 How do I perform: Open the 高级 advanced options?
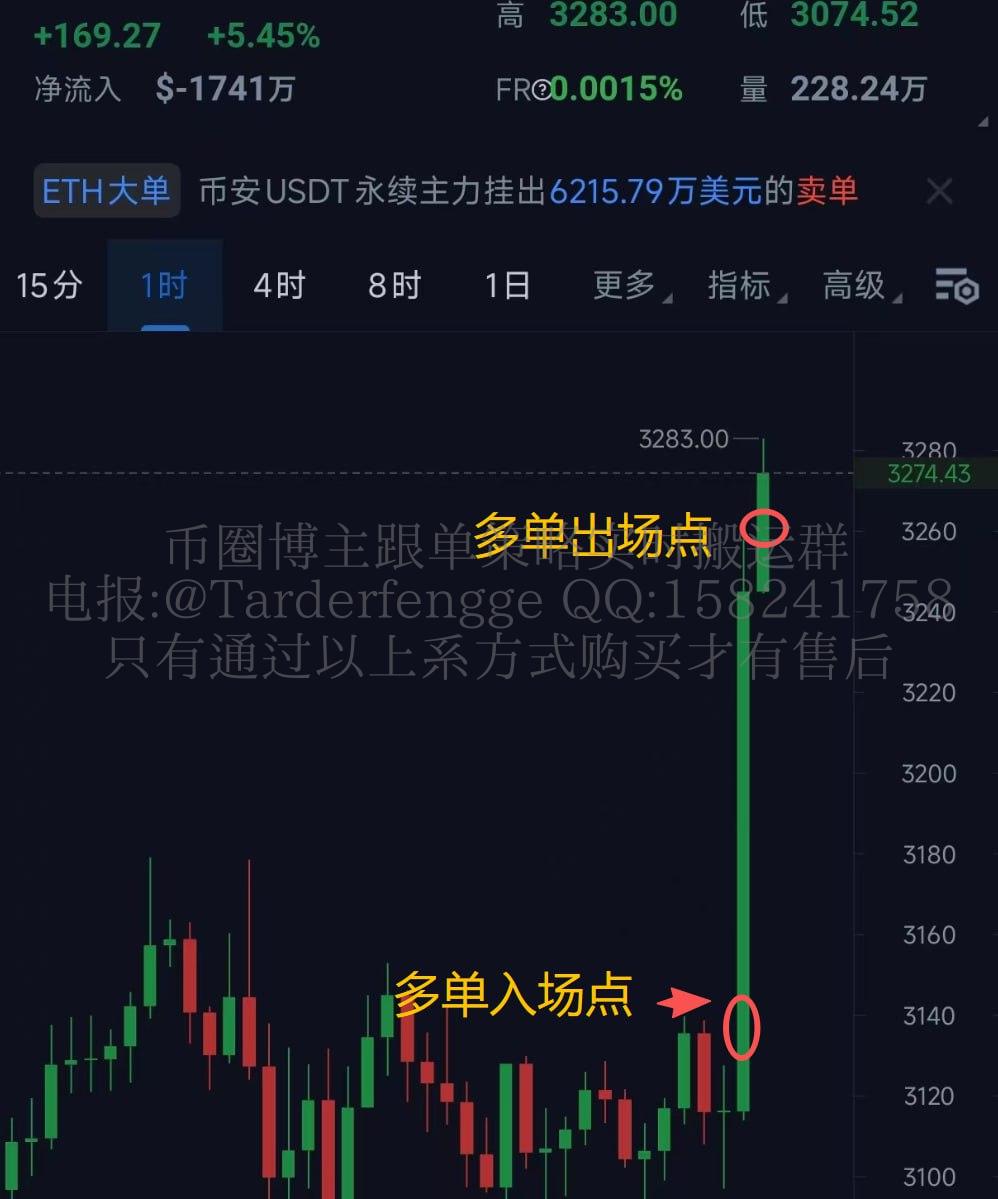point(859,286)
